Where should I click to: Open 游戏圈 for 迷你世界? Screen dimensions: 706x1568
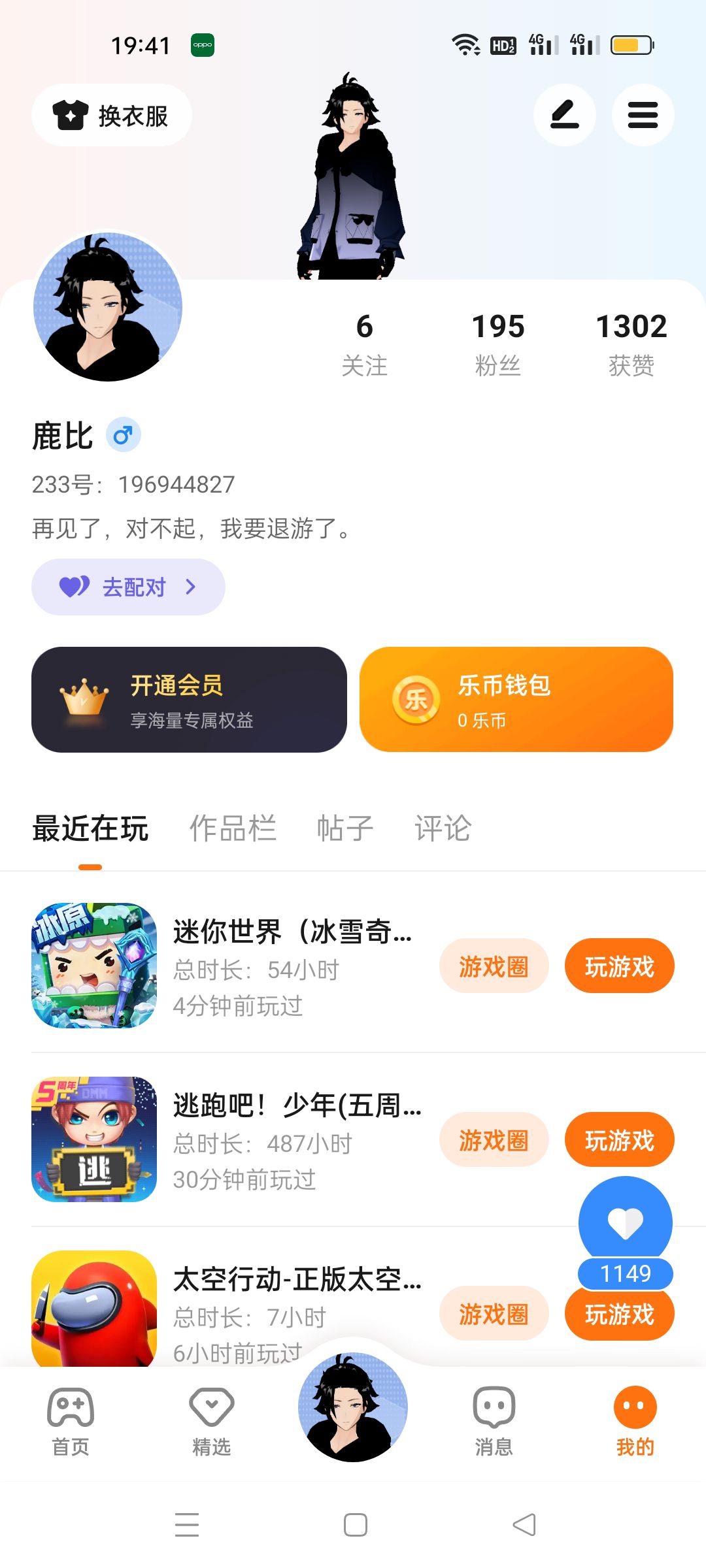[x=494, y=966]
